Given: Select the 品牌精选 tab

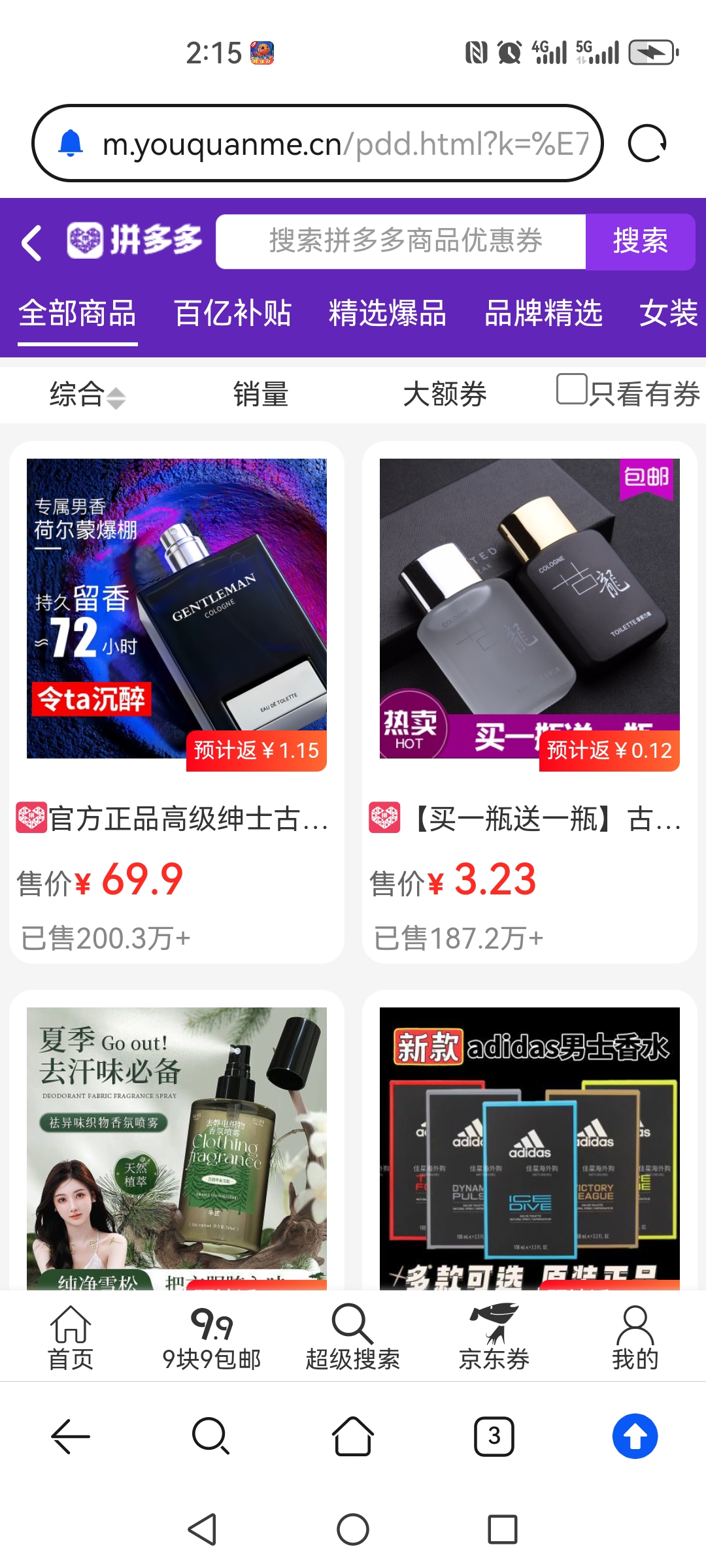Looking at the screenshot, I should click(543, 313).
